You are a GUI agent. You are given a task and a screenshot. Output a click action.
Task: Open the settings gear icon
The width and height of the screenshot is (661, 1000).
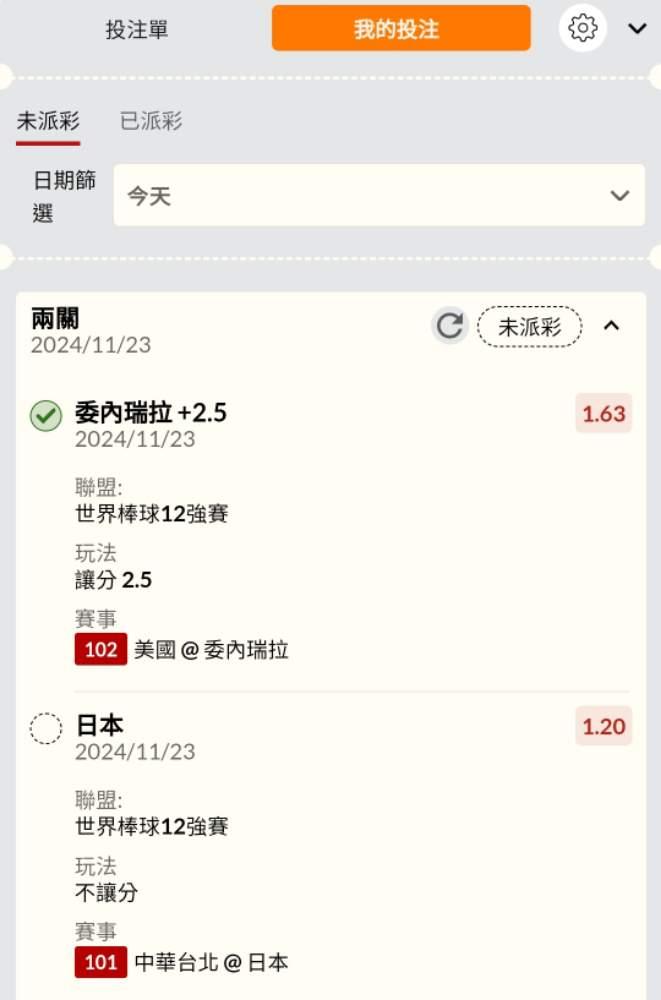pyautogui.click(x=582, y=29)
